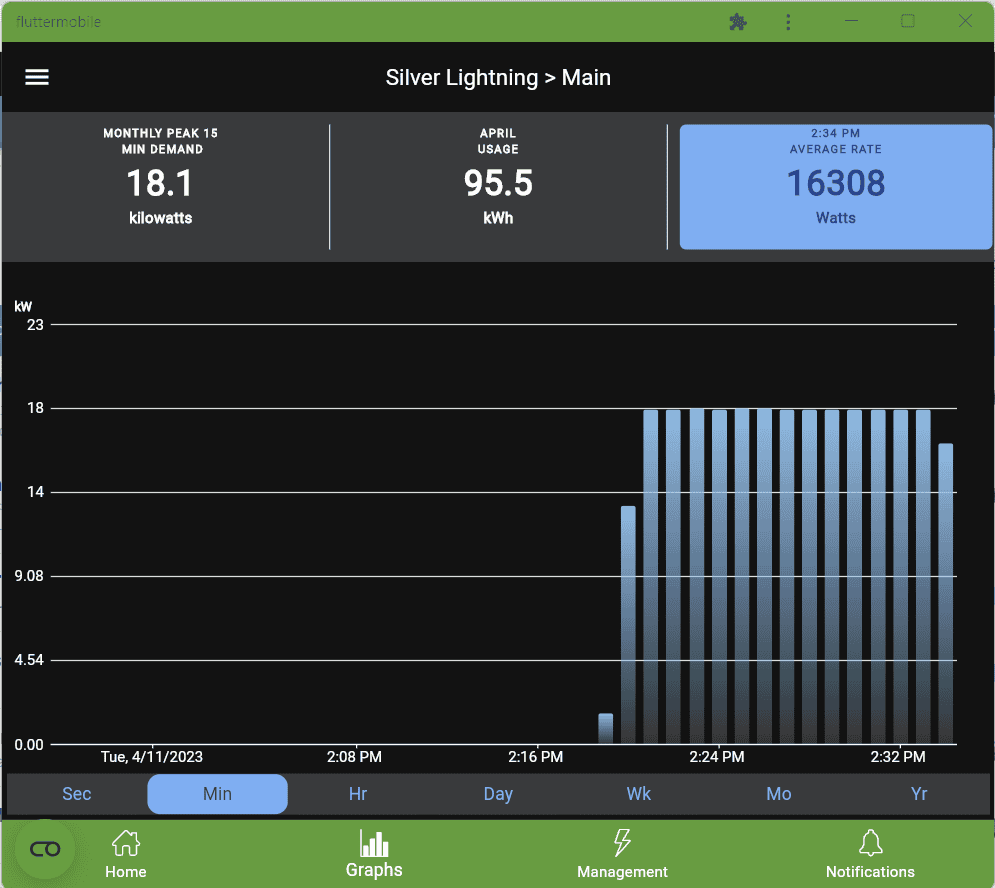Display the Mo graph range
995x888 pixels.
[x=779, y=794]
